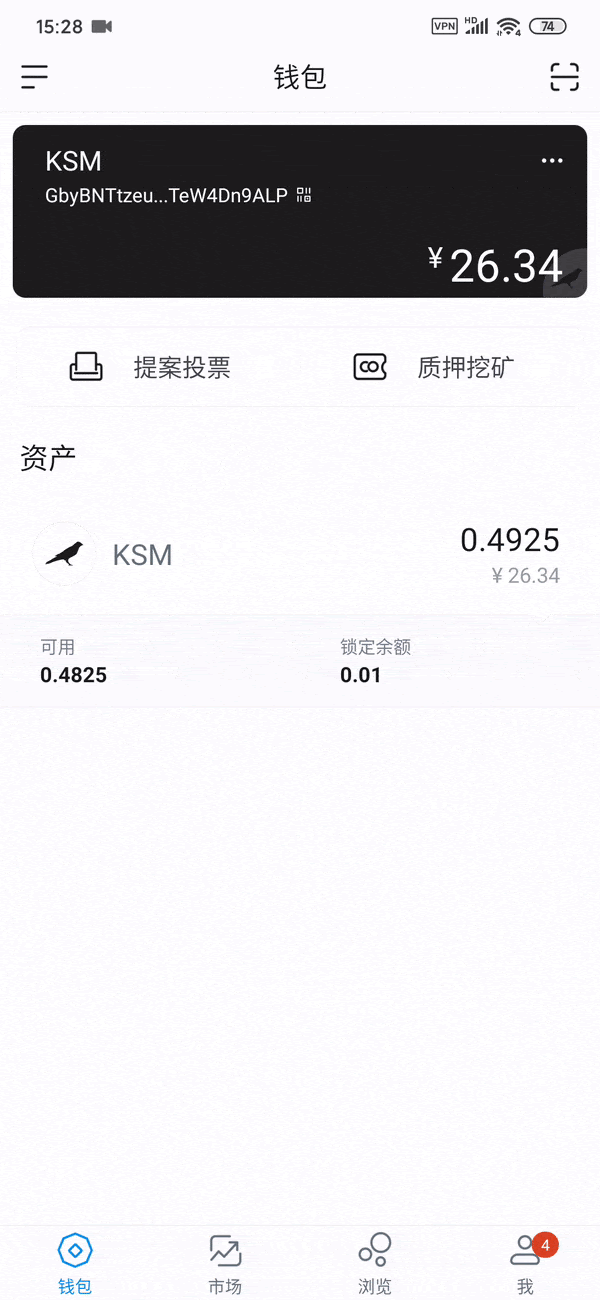The width and height of the screenshot is (600, 1300).
Task: Open 提案投票 proposal voting
Action: click(150, 368)
